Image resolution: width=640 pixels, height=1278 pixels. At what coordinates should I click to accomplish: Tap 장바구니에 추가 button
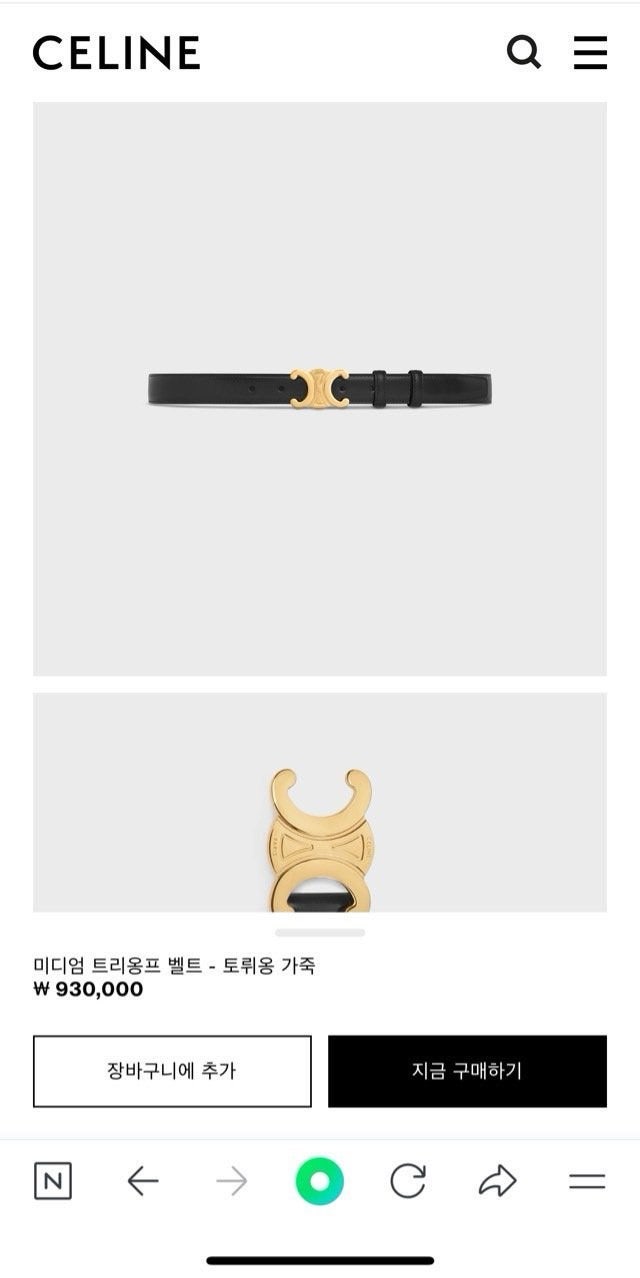[x=172, y=1071]
